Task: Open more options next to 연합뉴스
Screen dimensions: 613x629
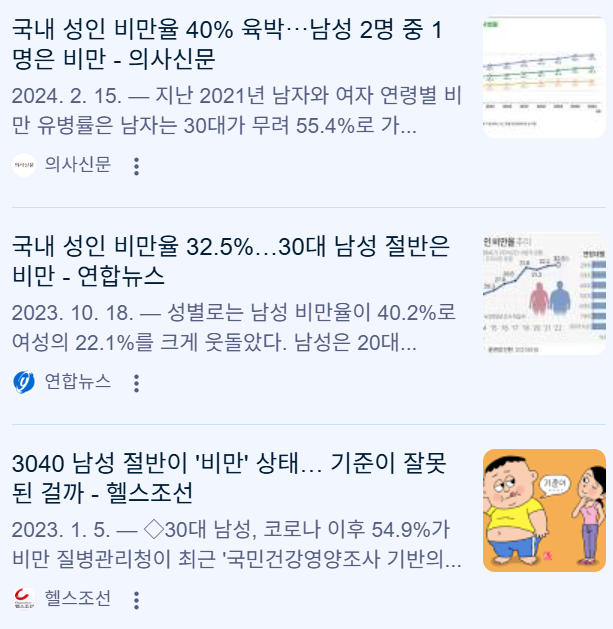Action: tap(137, 383)
